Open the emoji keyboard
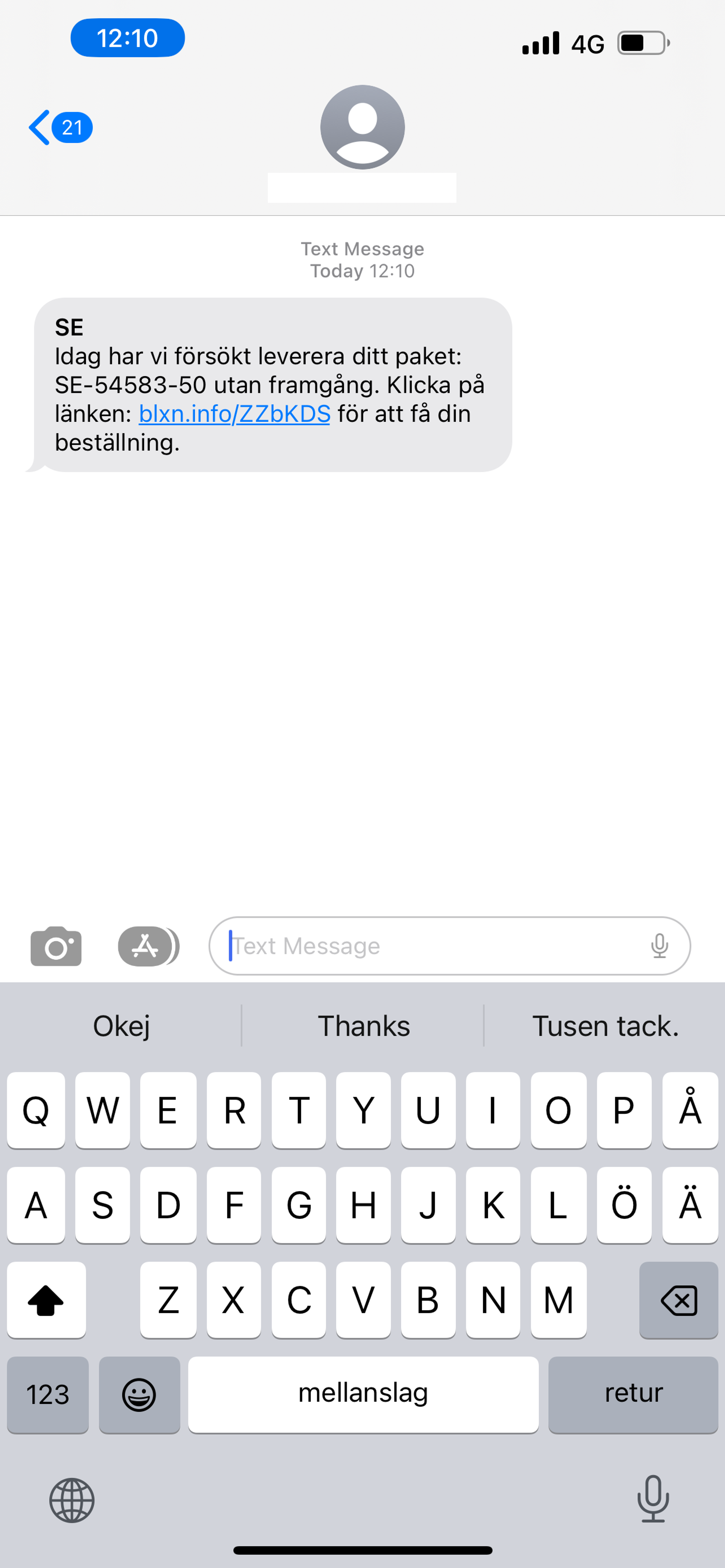725x1568 pixels. click(140, 1394)
